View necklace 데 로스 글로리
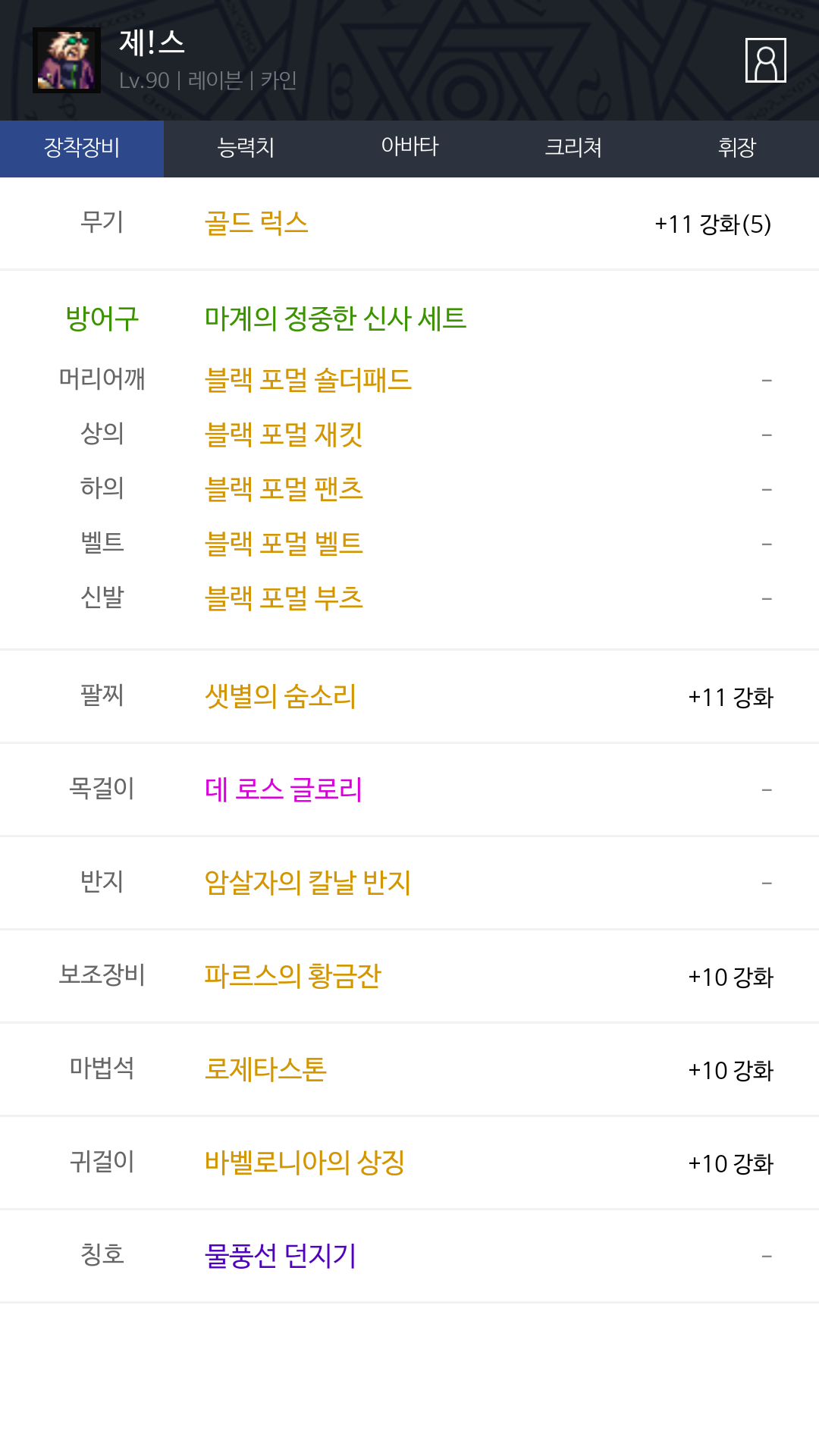819x1456 pixels. click(284, 789)
